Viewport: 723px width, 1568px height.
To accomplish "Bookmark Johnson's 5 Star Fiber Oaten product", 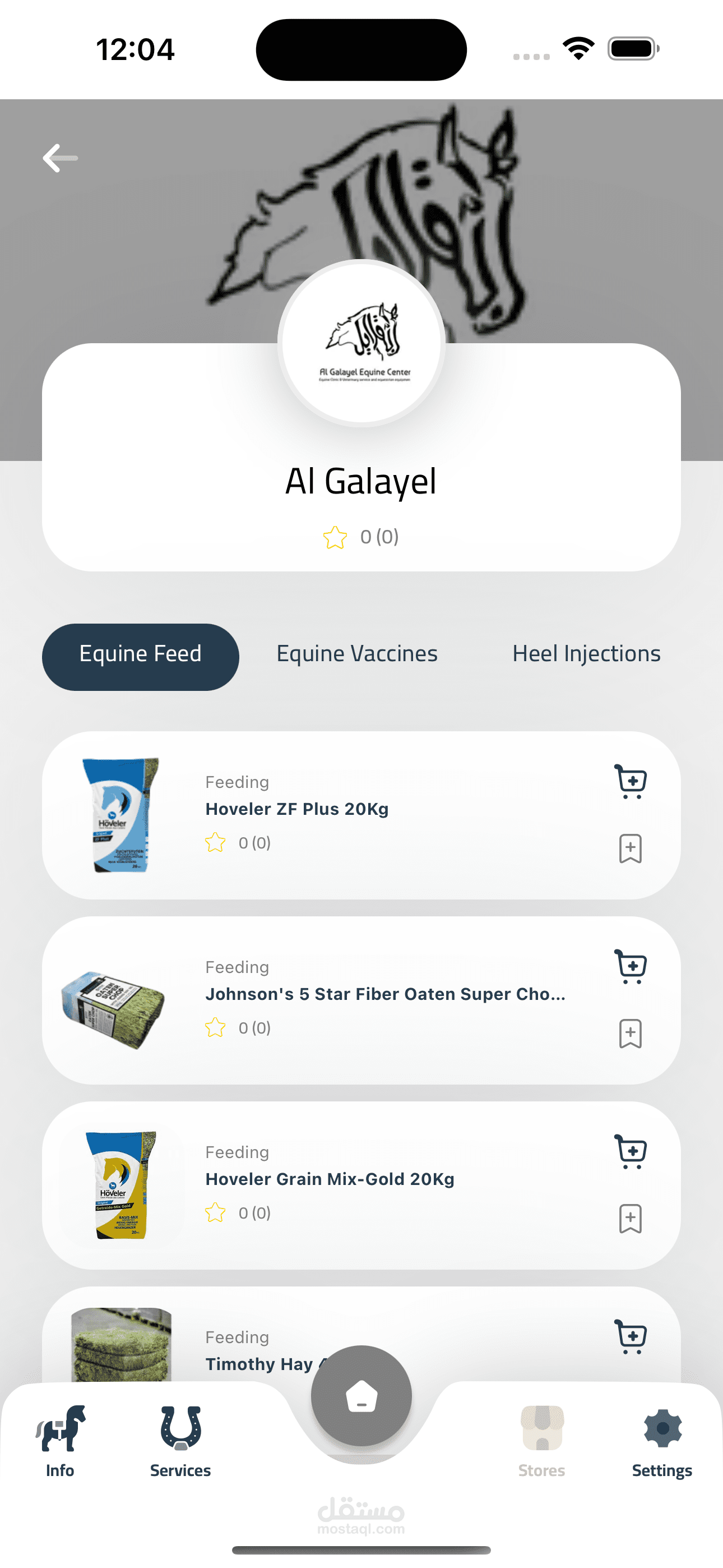I will pyautogui.click(x=631, y=1034).
